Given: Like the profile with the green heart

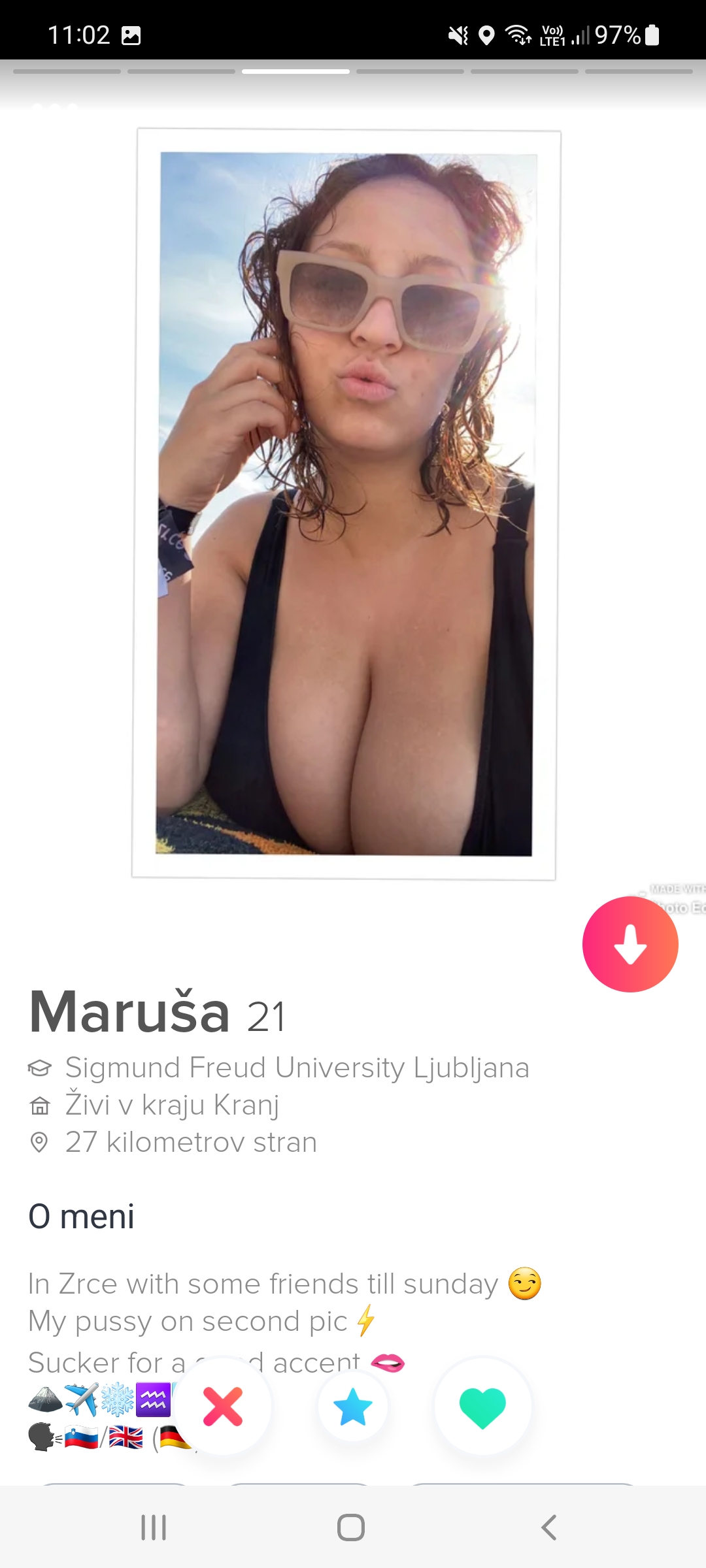Looking at the screenshot, I should pos(482,1406).
